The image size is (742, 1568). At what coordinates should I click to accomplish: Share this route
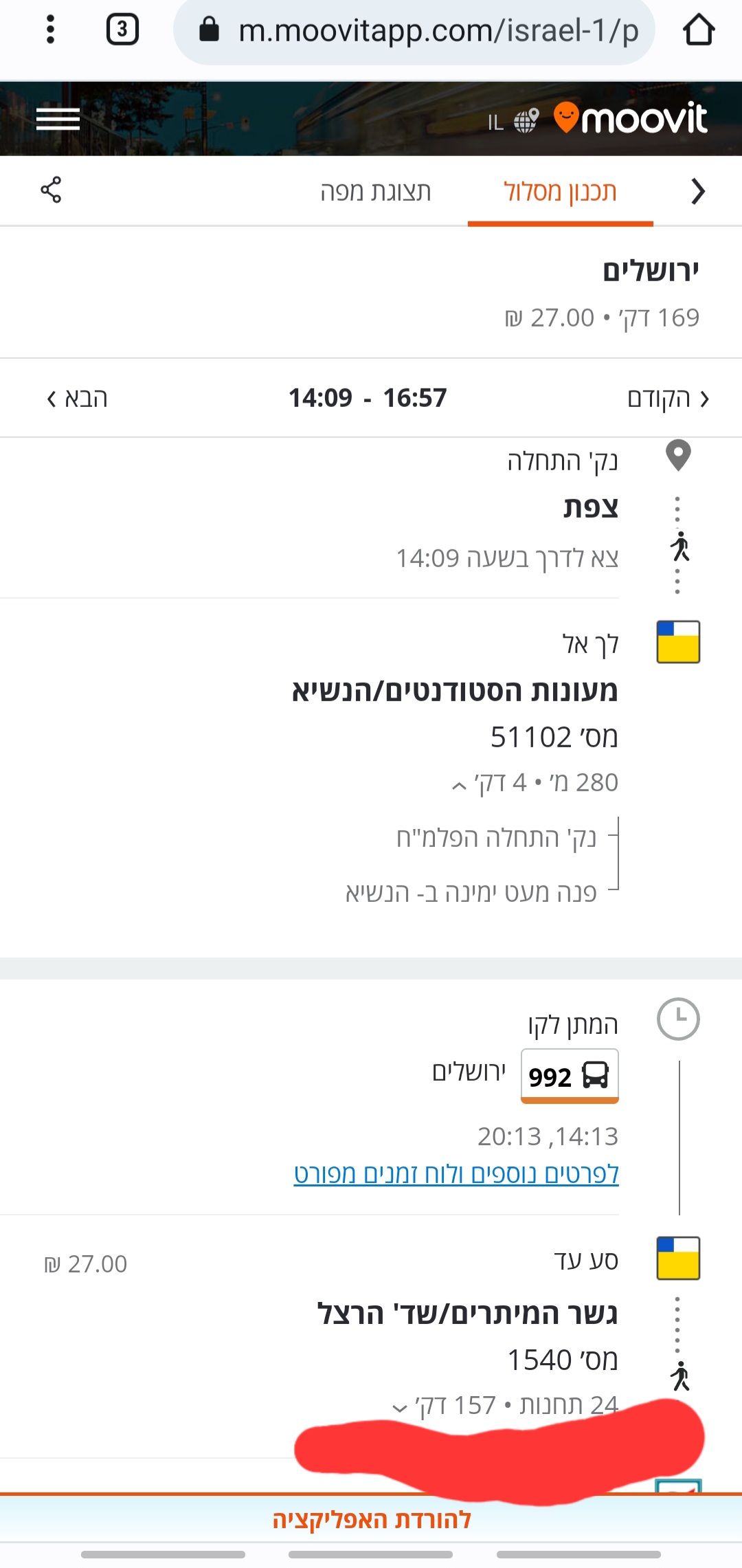tap(51, 190)
